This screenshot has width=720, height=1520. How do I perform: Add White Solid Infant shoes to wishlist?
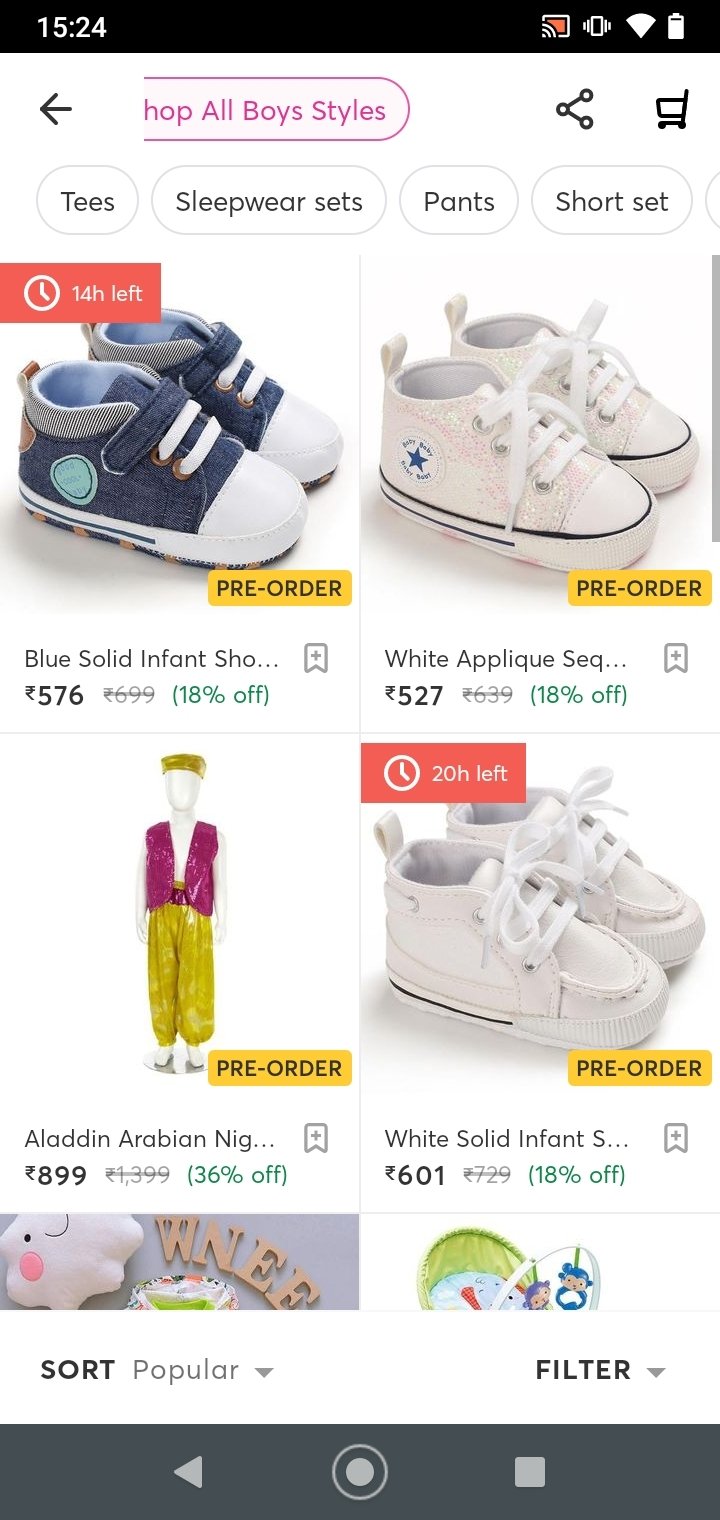tap(676, 1138)
